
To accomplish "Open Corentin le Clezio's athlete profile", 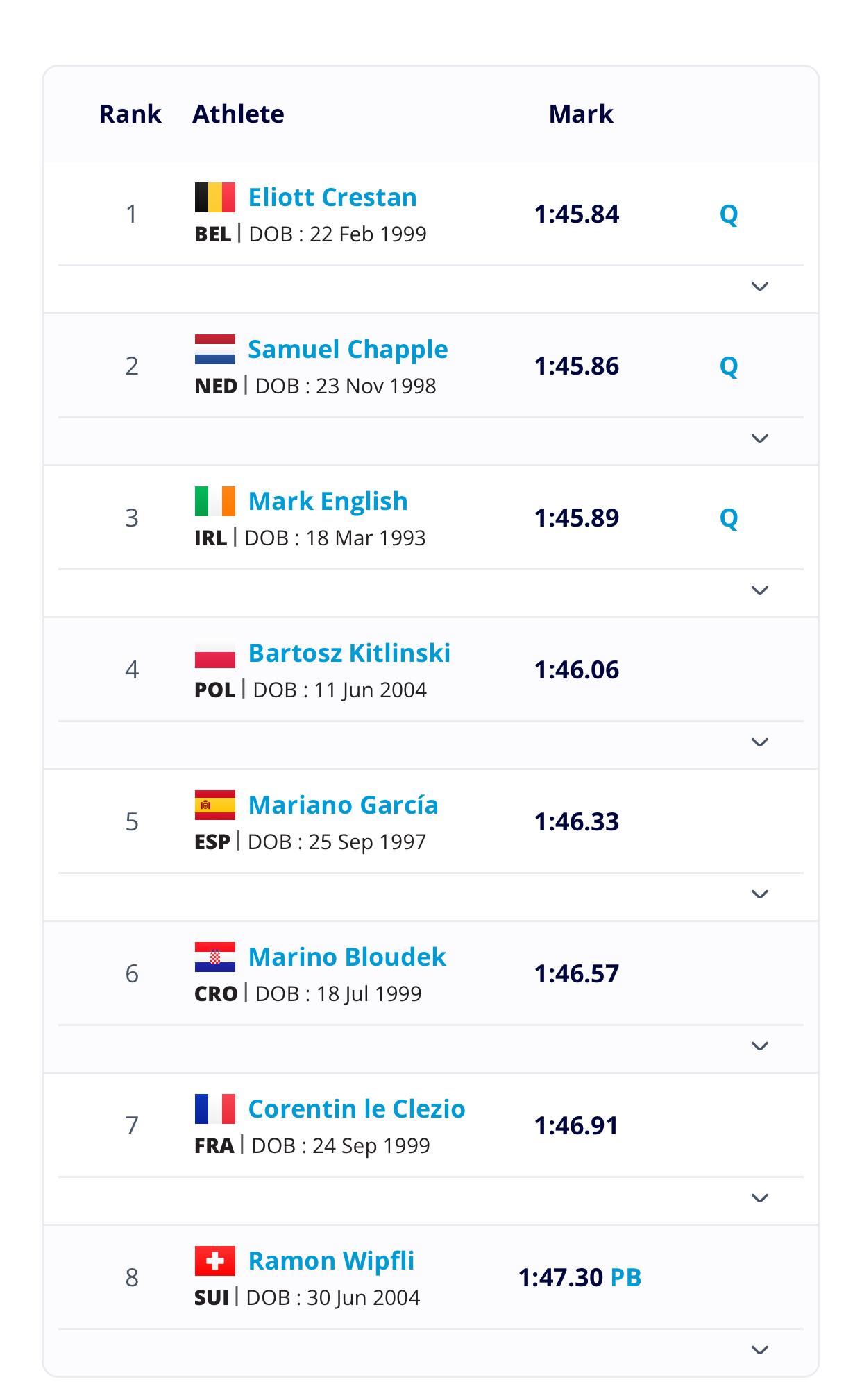I will 357,1109.
